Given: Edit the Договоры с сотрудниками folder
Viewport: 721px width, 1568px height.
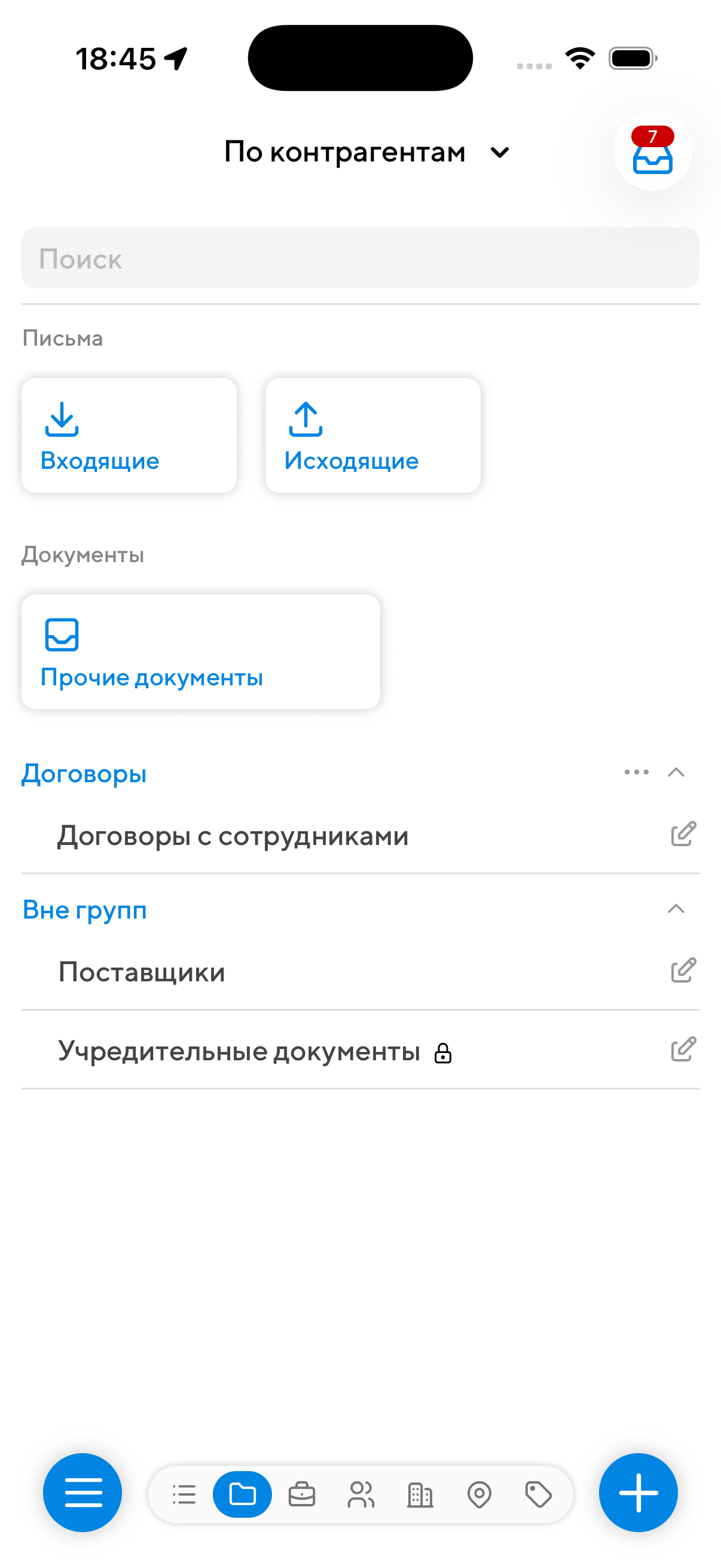Looking at the screenshot, I should tap(683, 834).
